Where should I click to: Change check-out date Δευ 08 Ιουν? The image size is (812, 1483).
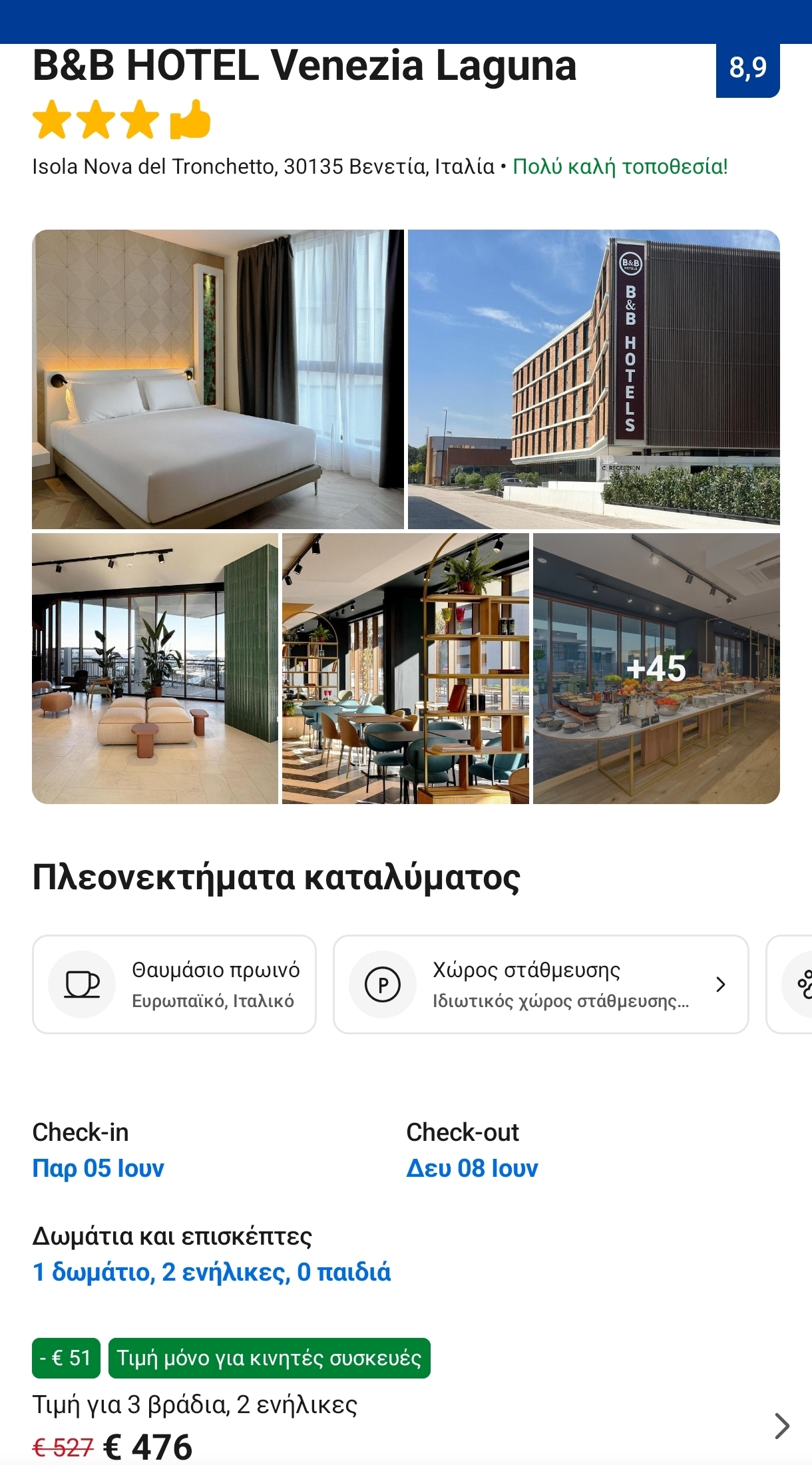472,1168
